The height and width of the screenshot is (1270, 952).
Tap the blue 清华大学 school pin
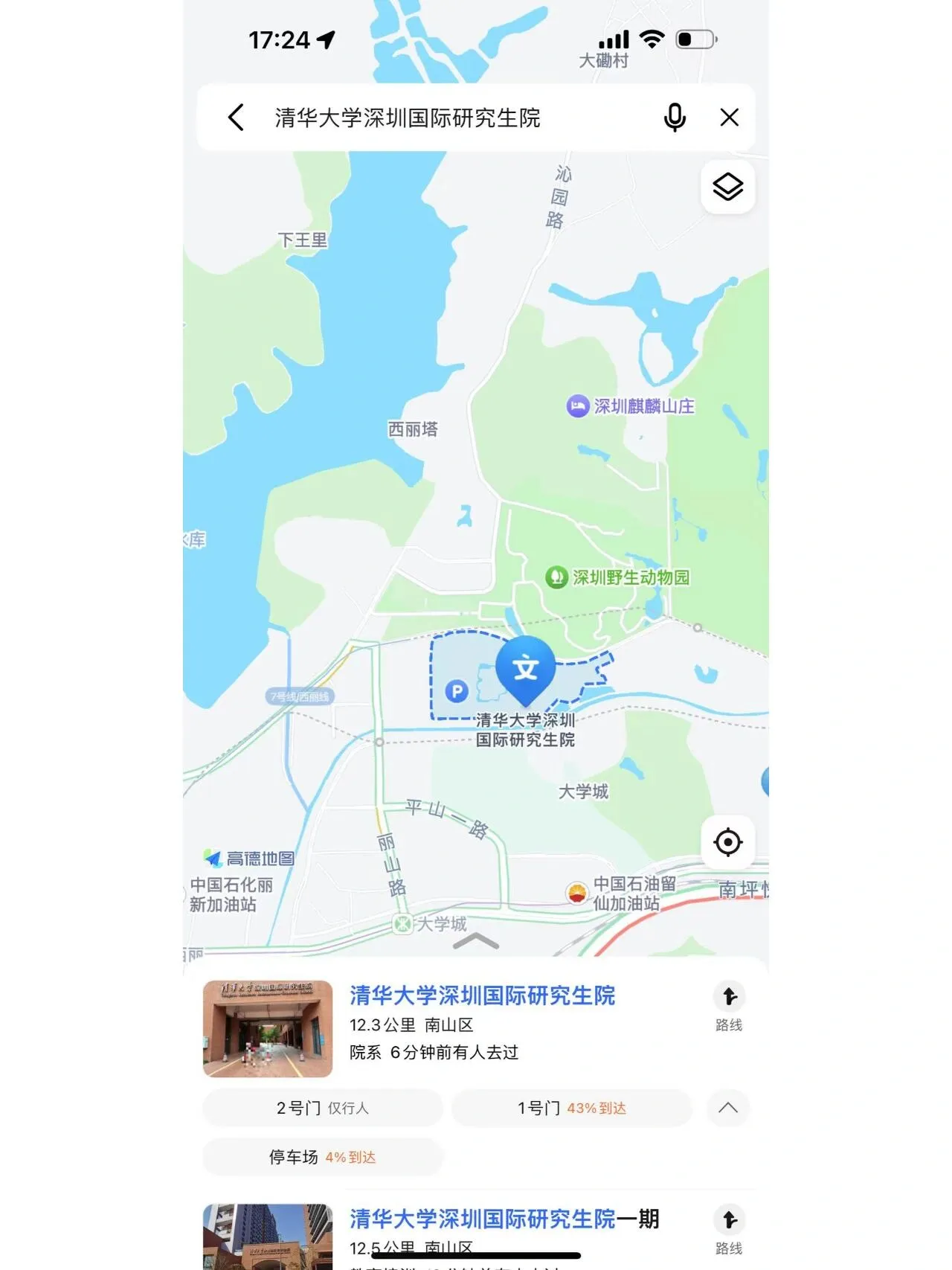tap(526, 667)
